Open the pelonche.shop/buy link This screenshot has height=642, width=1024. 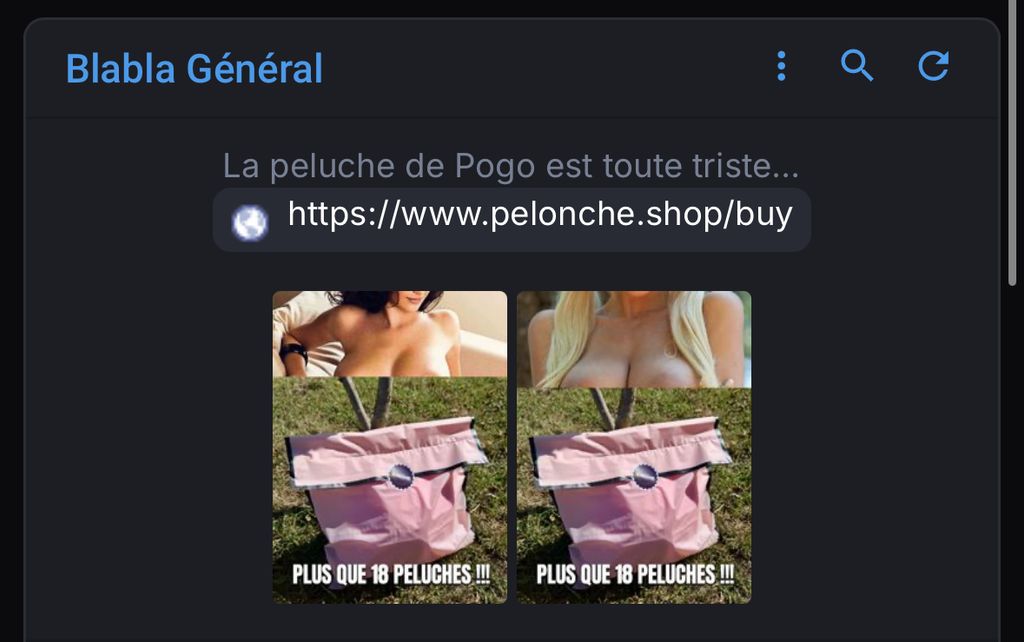coord(539,215)
